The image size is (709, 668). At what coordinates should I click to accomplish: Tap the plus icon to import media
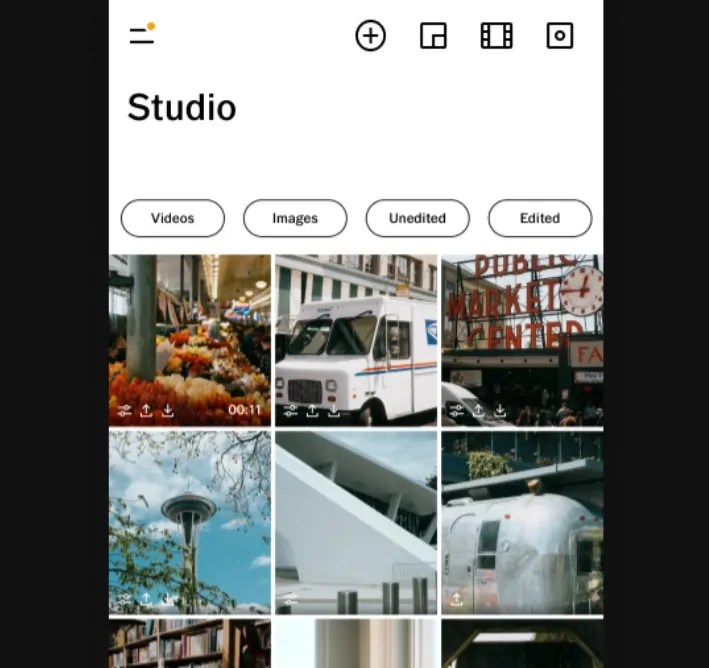pyautogui.click(x=370, y=36)
